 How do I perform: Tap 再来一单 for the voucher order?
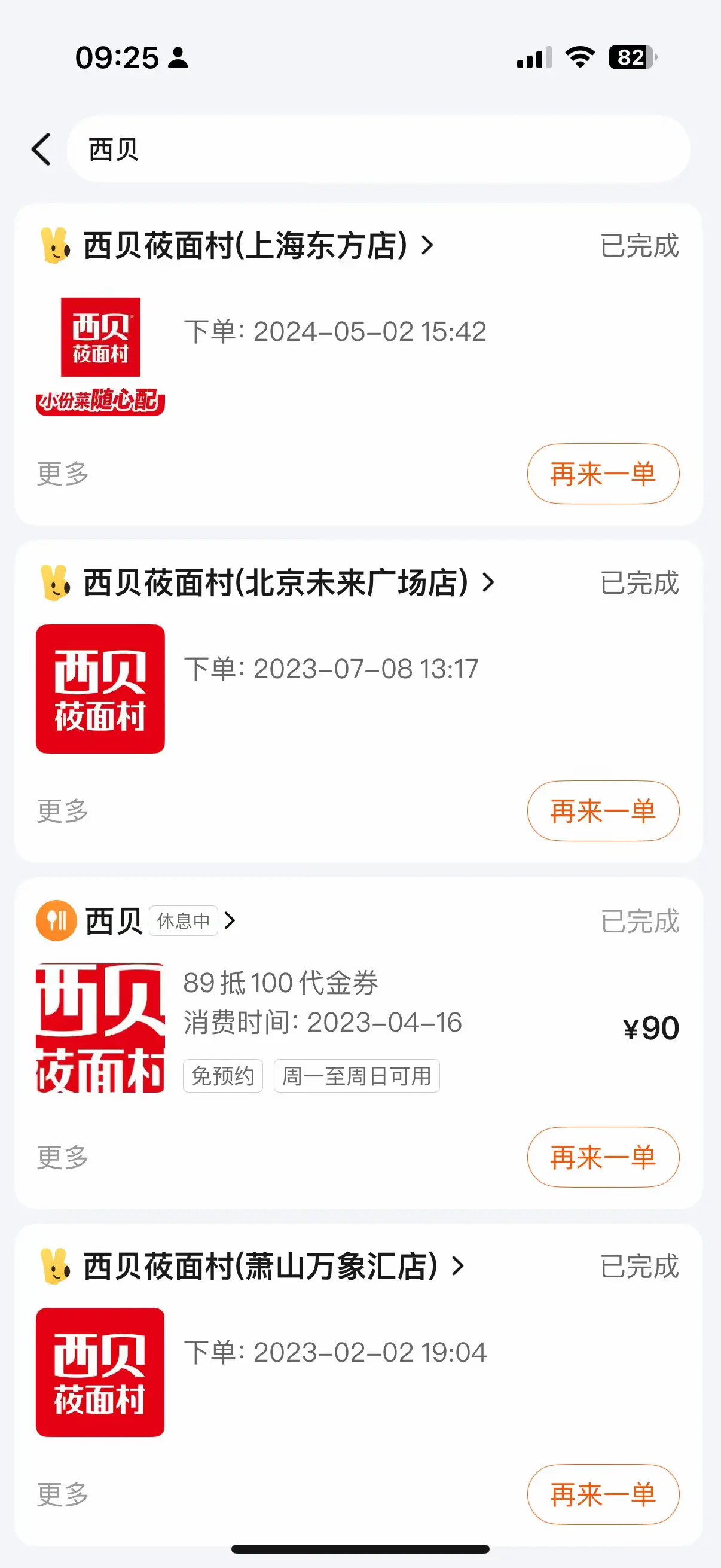coord(603,1158)
